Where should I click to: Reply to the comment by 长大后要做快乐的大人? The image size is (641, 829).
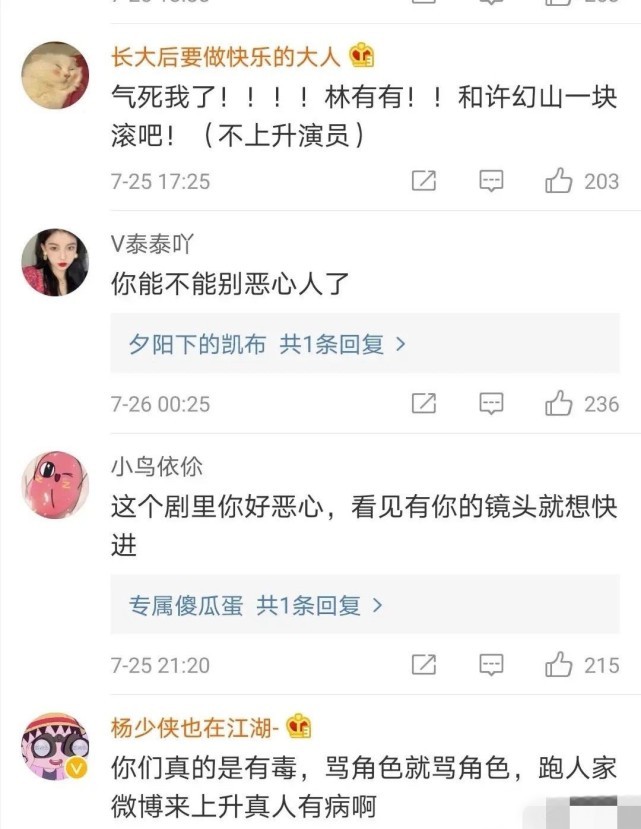pos(491,181)
